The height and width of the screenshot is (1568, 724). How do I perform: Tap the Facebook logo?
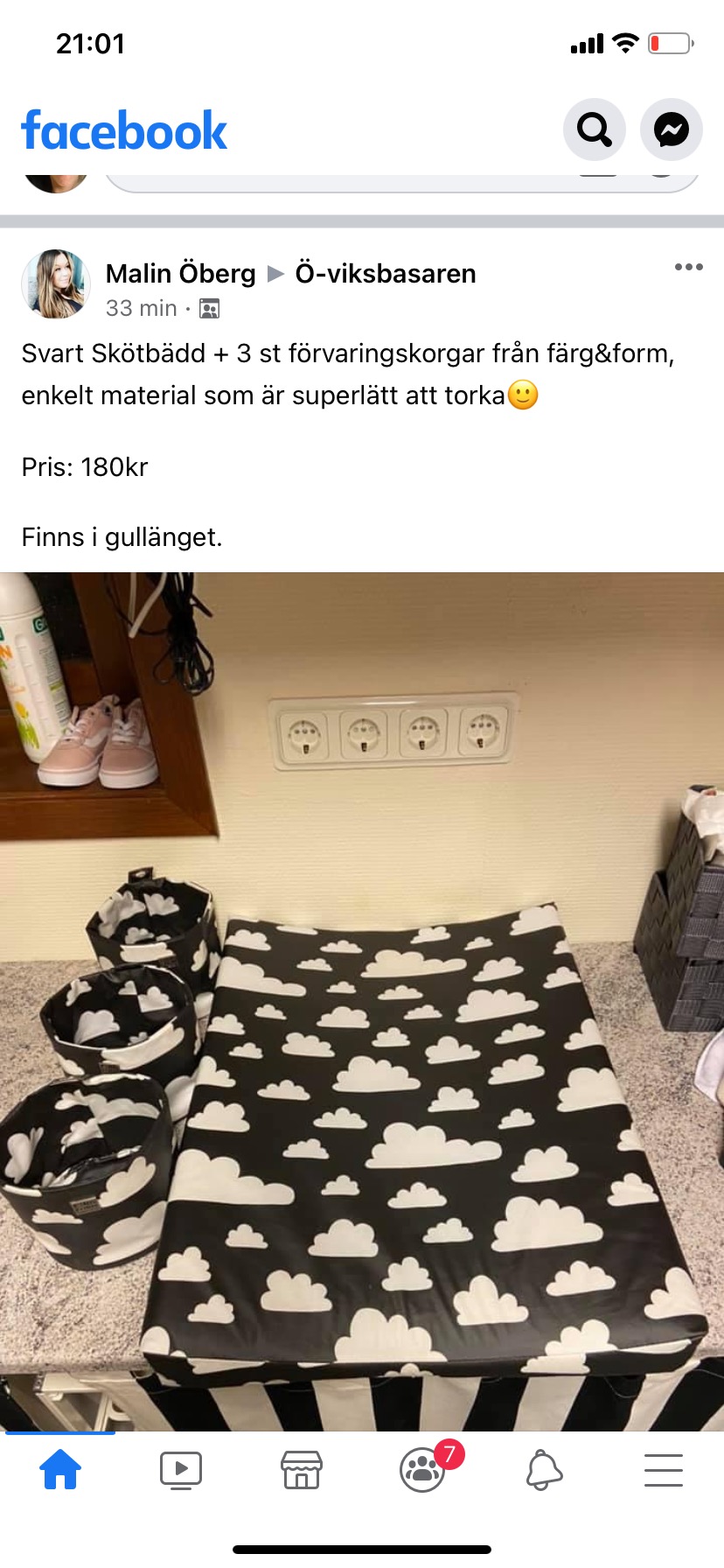coord(124,131)
